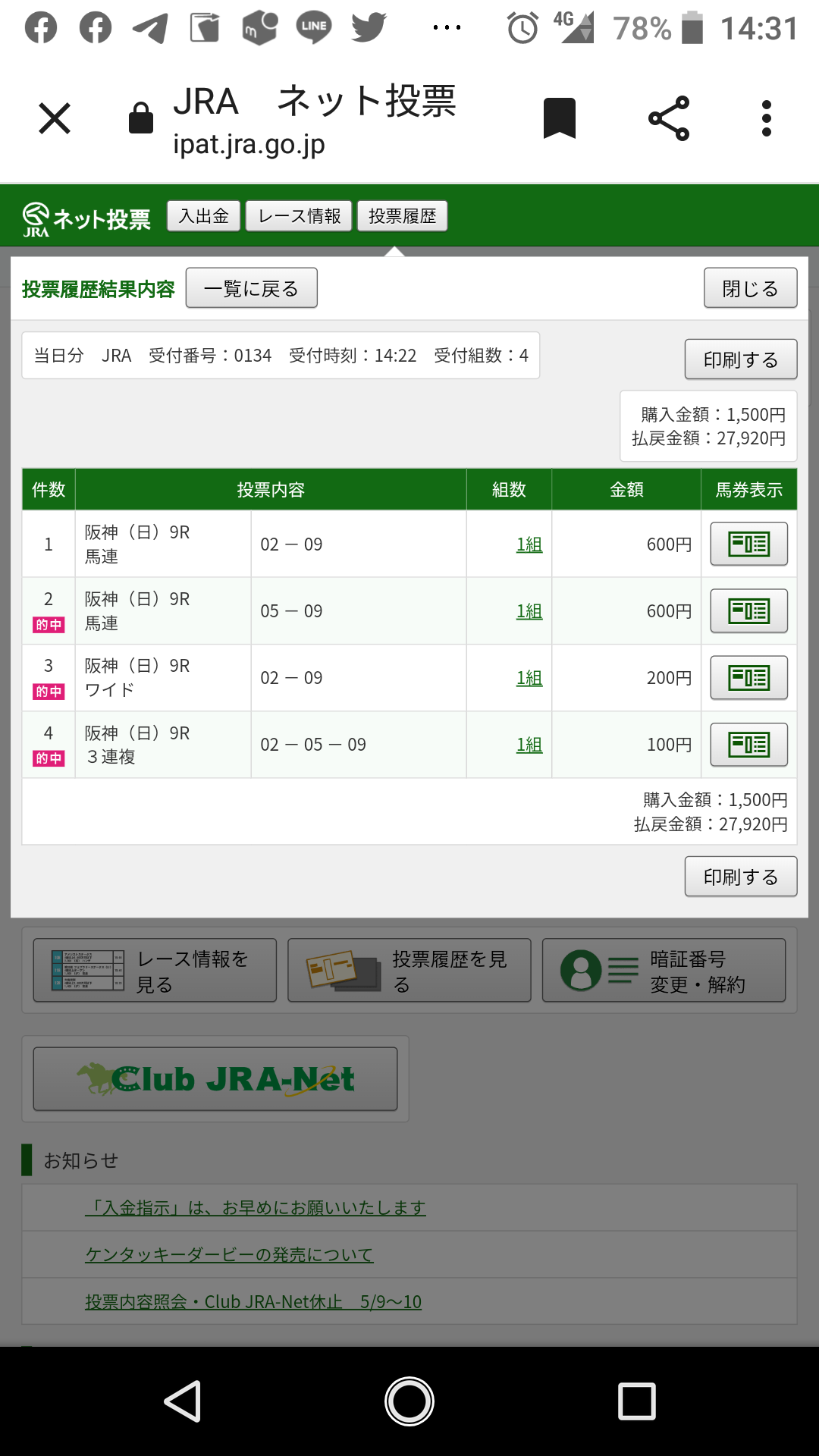Open 1組 link for 3連複 row
The image size is (819, 1456).
click(529, 745)
